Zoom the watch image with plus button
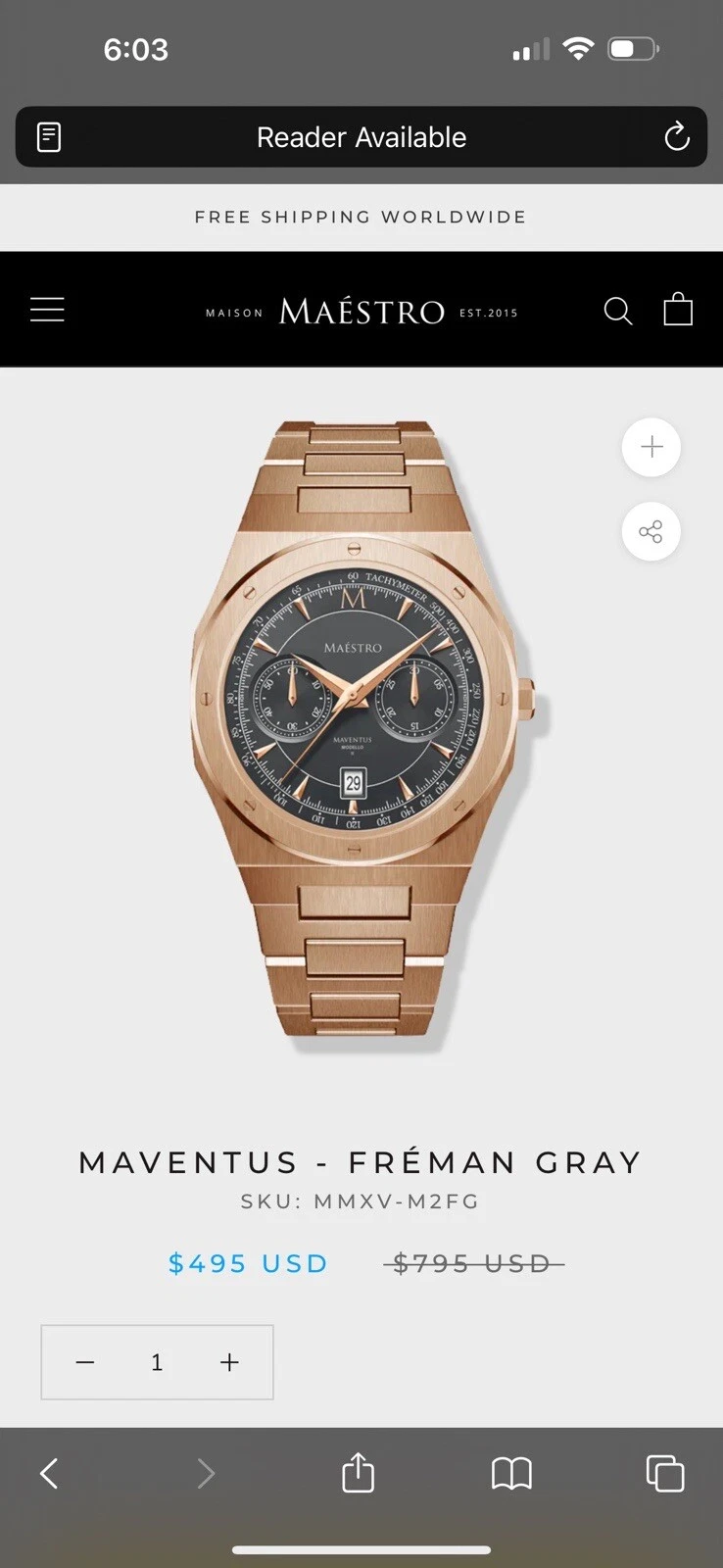This screenshot has height=1568, width=723. click(651, 448)
